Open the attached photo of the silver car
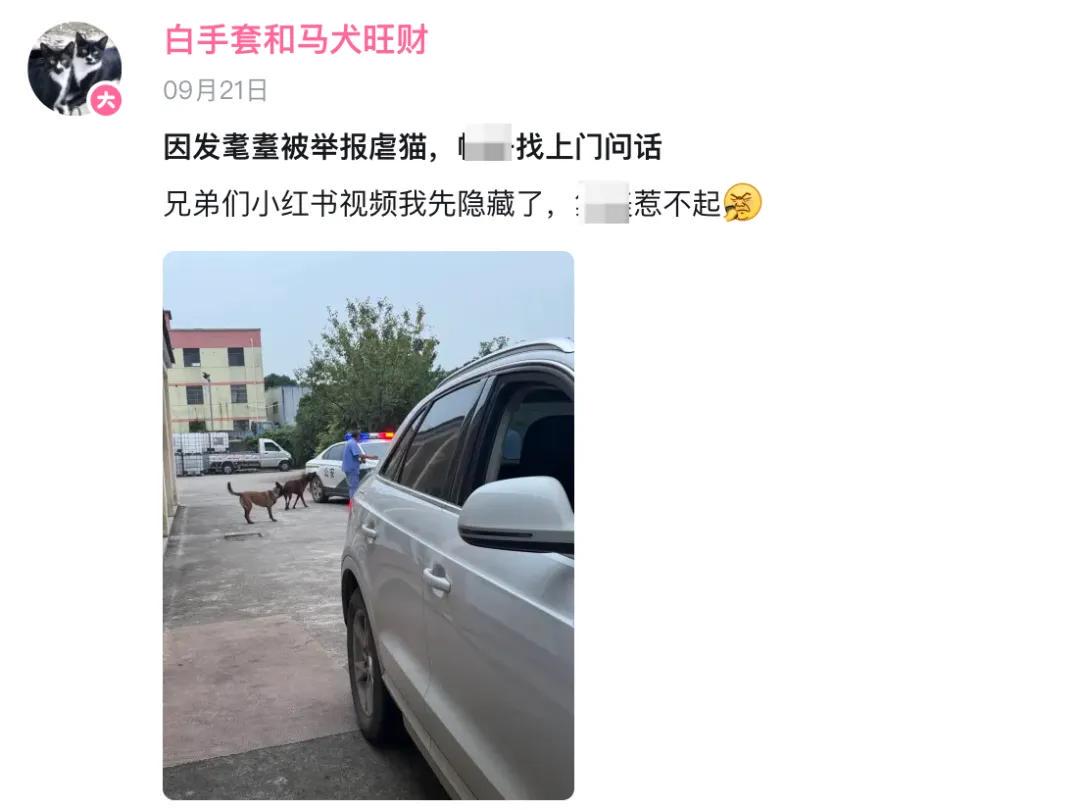Image resolution: width=1080 pixels, height=810 pixels. tap(368, 525)
